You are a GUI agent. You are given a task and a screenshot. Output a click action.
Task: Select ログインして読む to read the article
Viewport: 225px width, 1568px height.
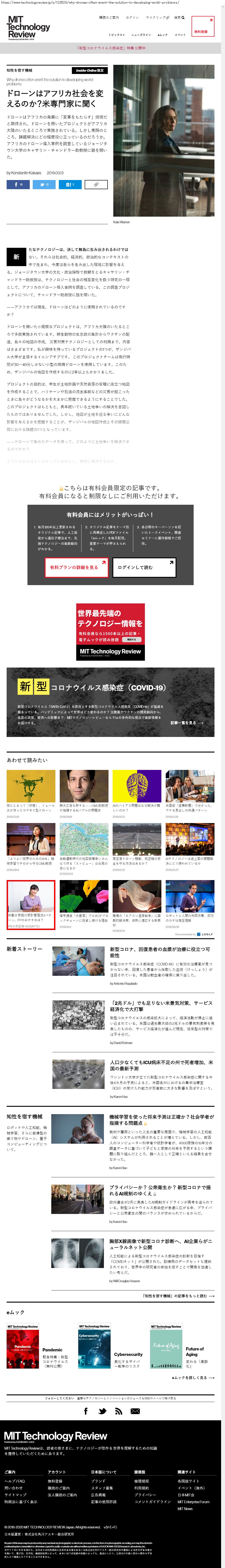click(144, 567)
